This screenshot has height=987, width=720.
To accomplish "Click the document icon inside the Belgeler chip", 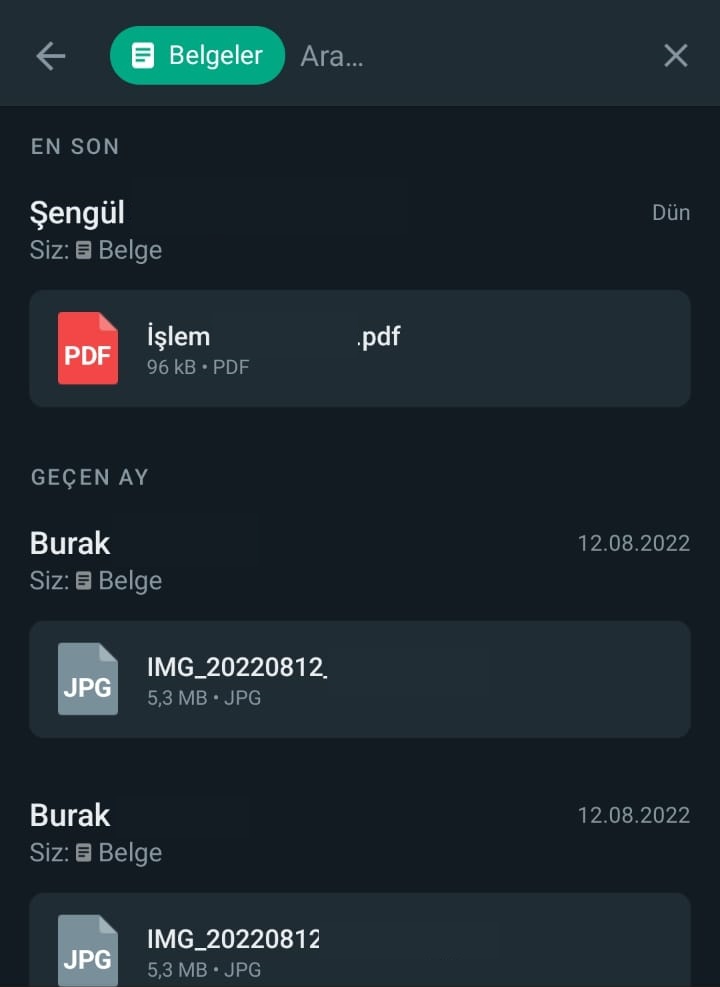I will (x=144, y=55).
